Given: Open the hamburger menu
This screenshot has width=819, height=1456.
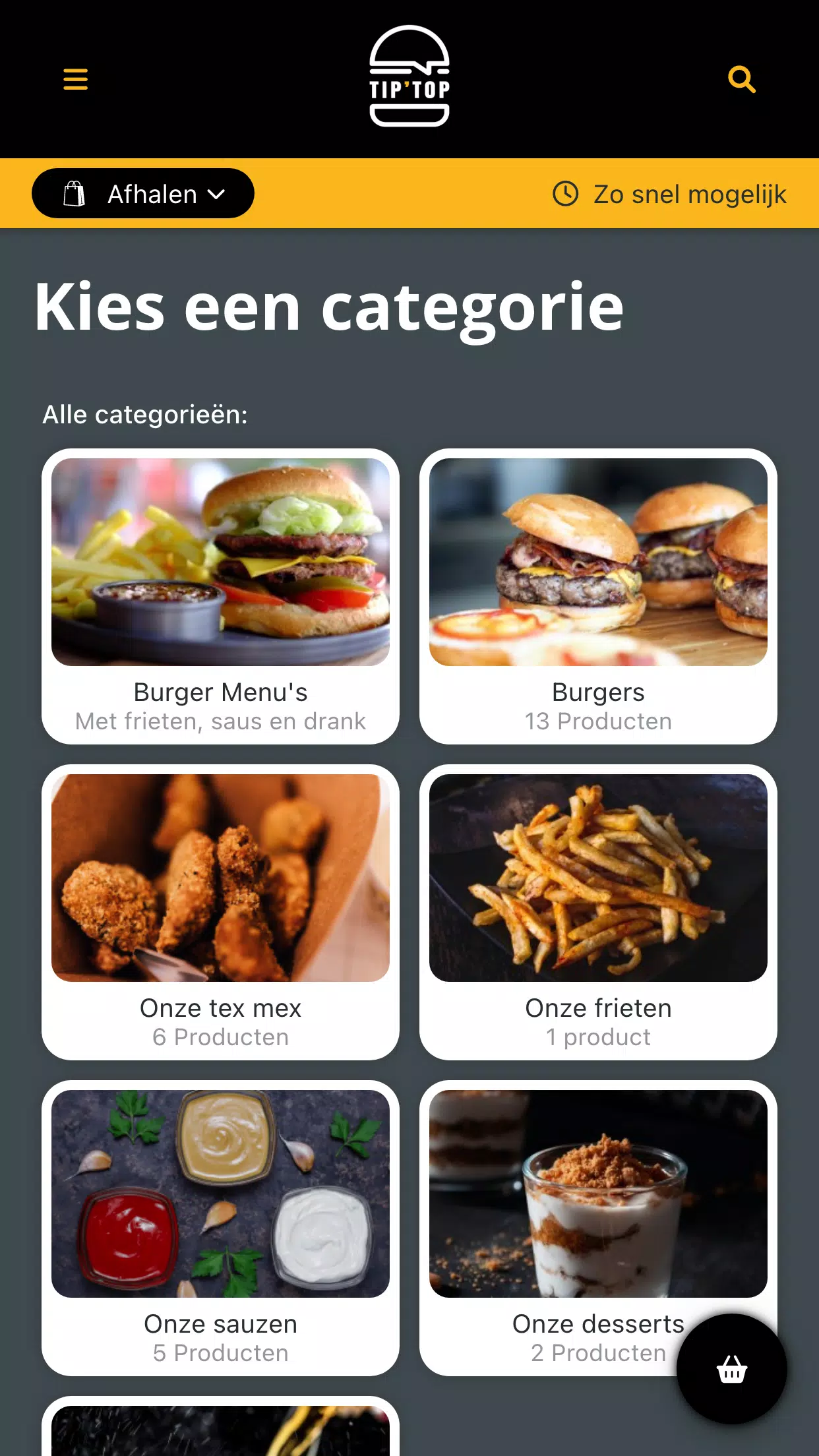Looking at the screenshot, I should tap(75, 79).
